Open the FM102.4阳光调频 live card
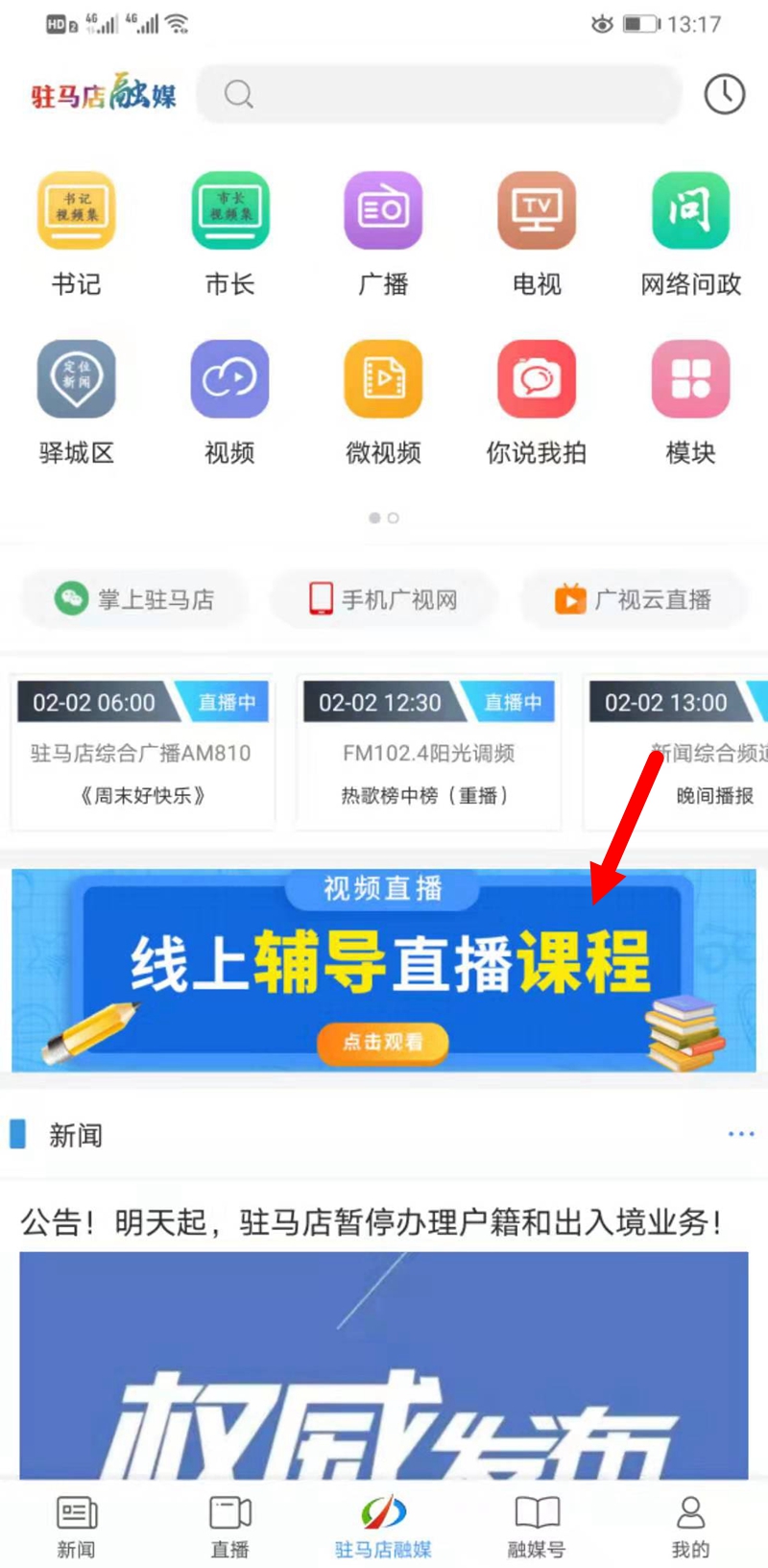This screenshot has width=768, height=1568. pyautogui.click(x=428, y=752)
